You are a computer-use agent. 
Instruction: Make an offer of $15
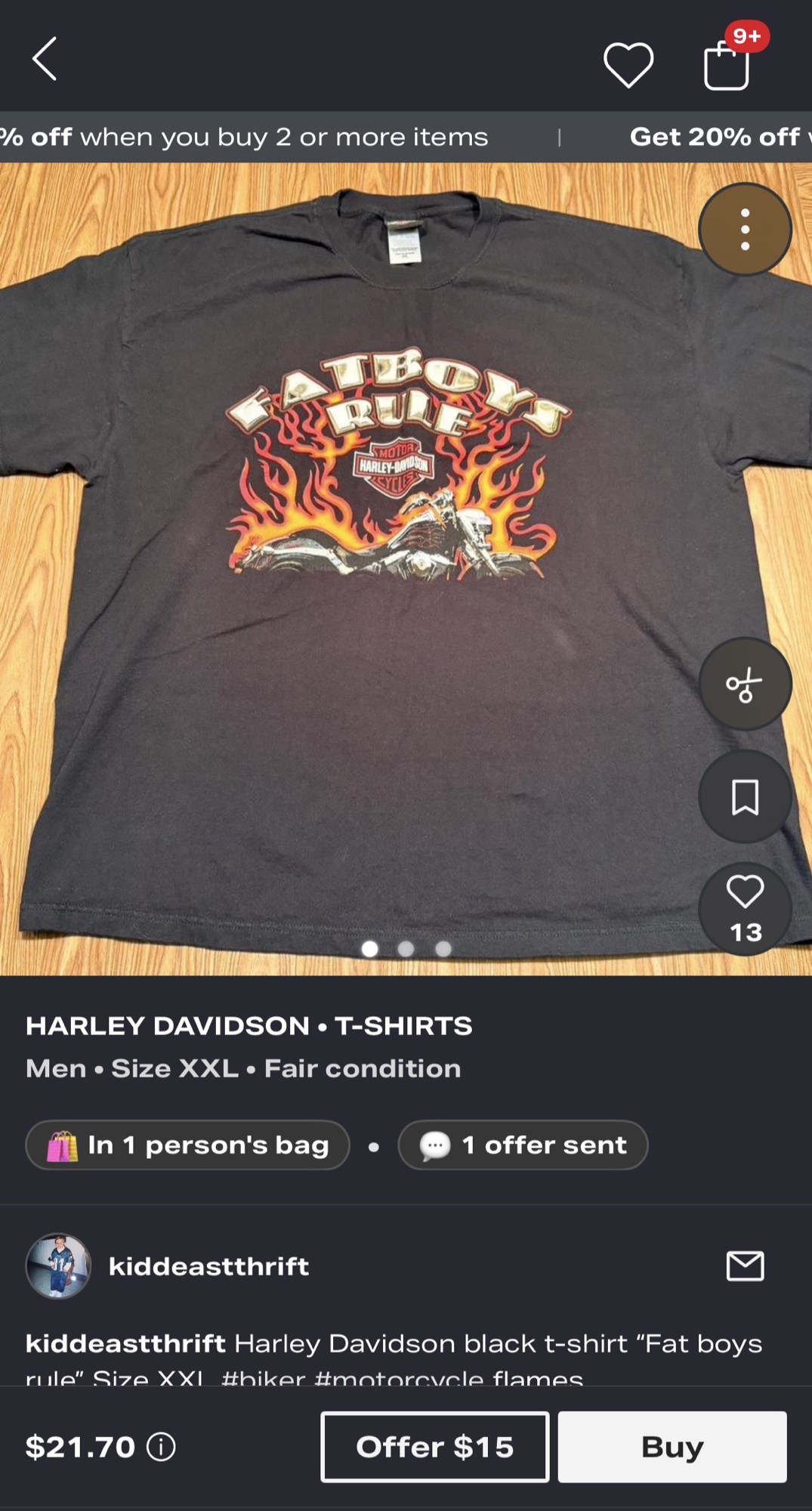click(435, 1447)
